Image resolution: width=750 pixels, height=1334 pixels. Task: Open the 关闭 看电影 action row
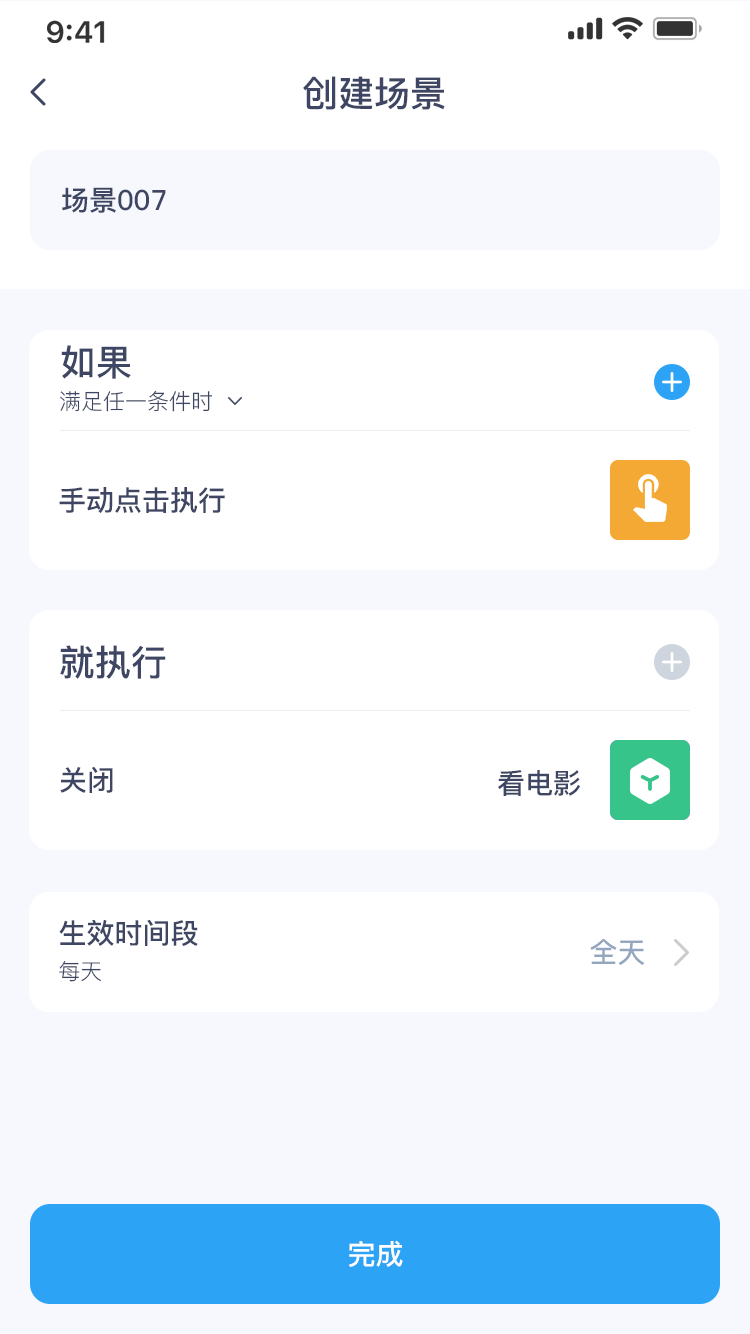click(x=374, y=780)
